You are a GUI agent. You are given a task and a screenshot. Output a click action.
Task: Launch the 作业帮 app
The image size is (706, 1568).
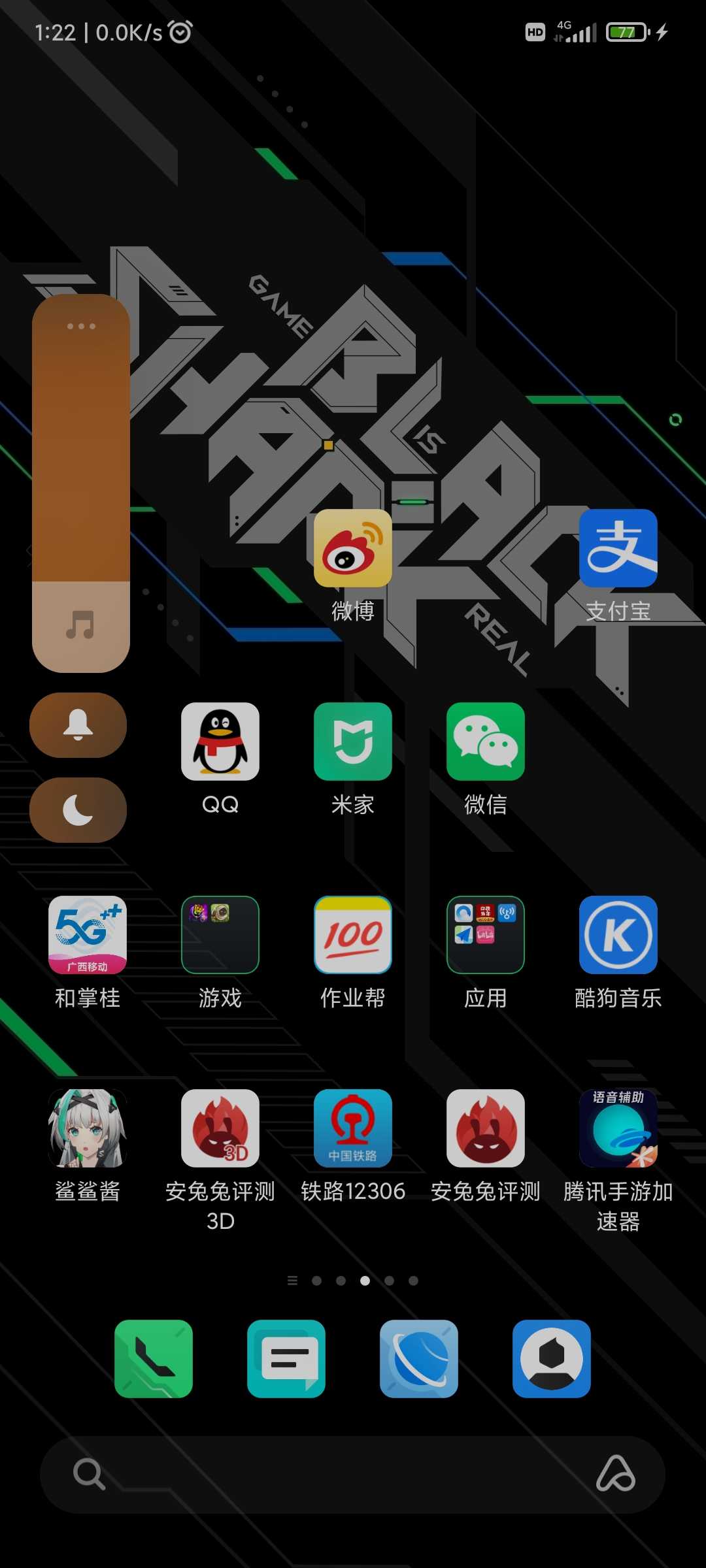353,935
